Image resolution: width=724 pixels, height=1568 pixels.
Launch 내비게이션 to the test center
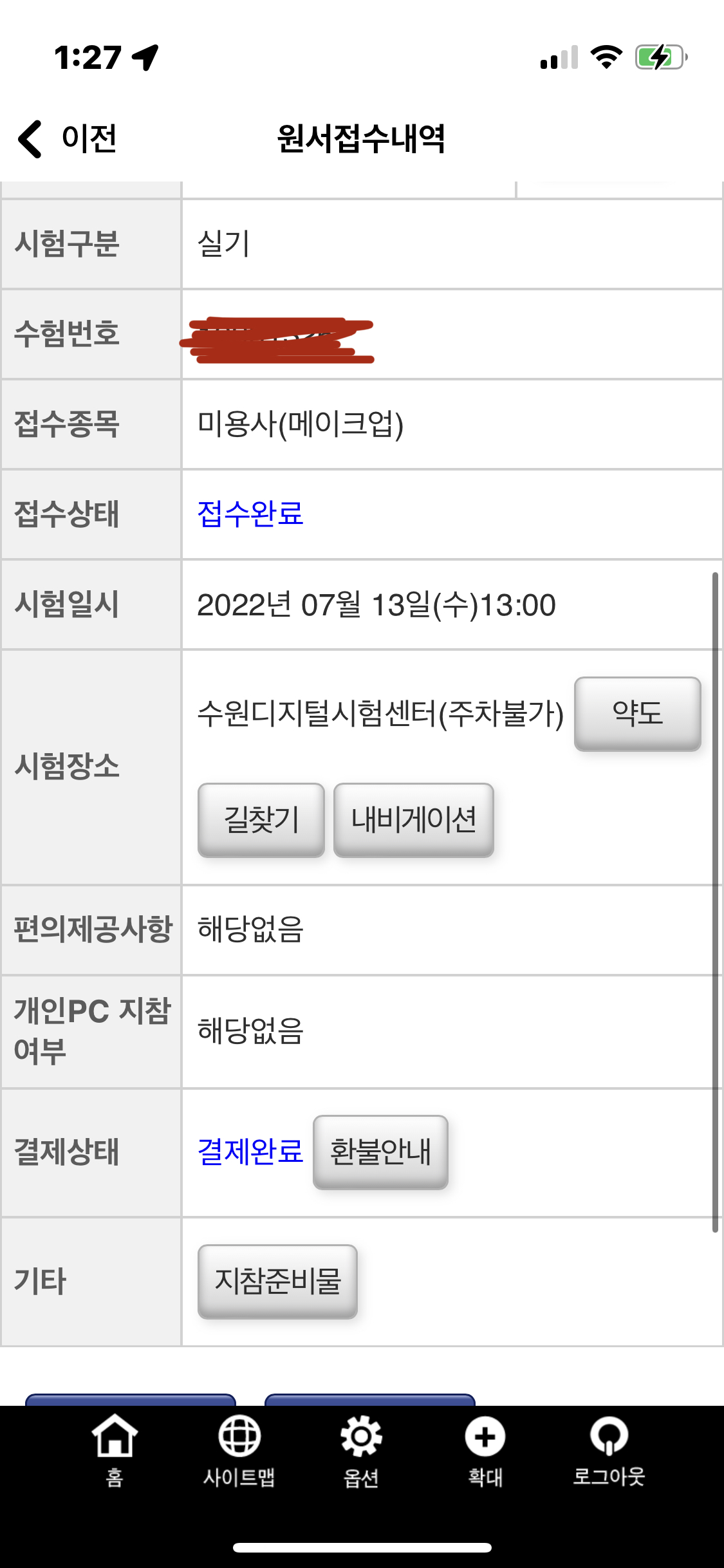coord(413,819)
